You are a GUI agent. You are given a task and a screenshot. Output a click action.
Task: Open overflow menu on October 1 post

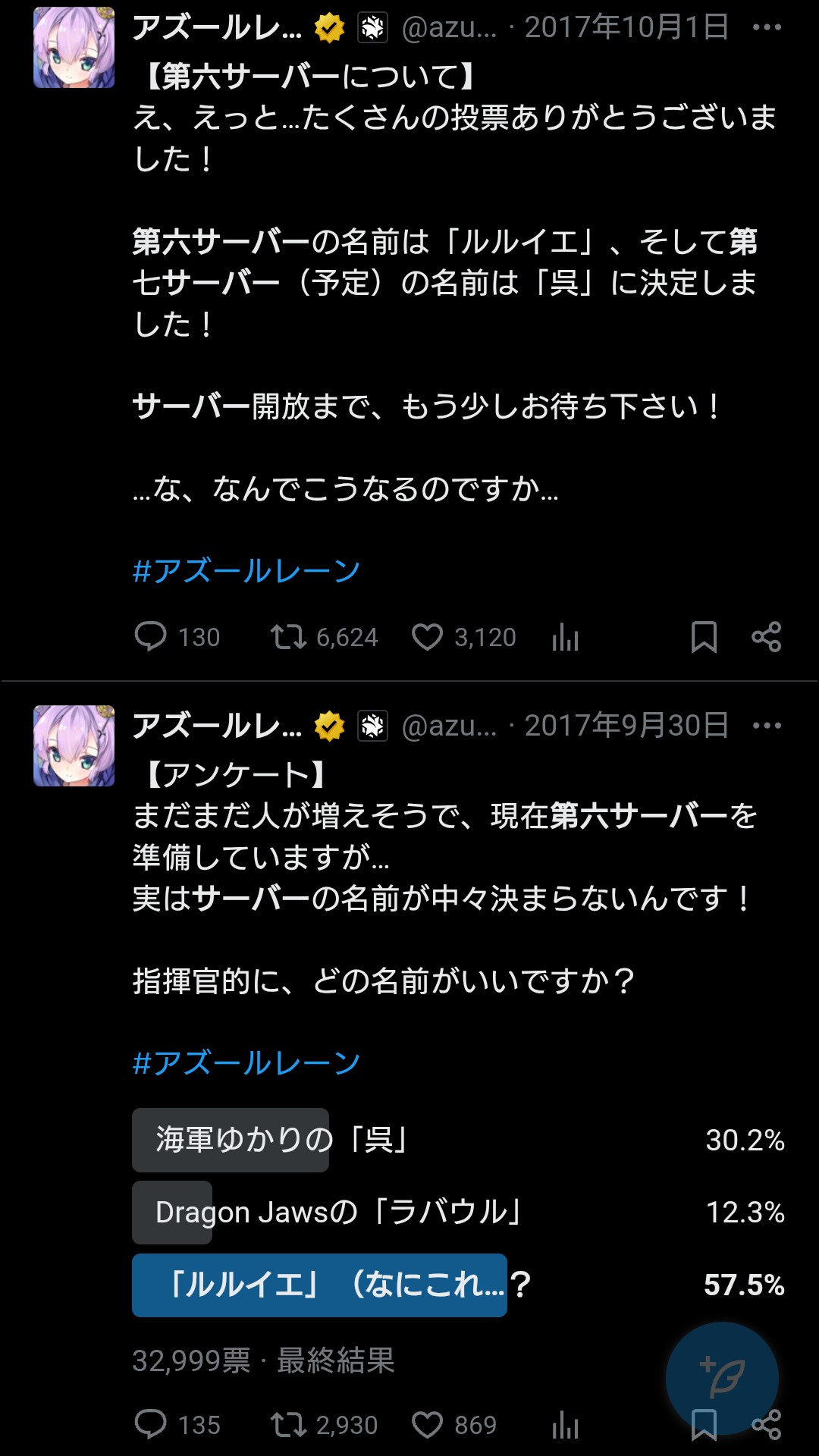[x=767, y=28]
